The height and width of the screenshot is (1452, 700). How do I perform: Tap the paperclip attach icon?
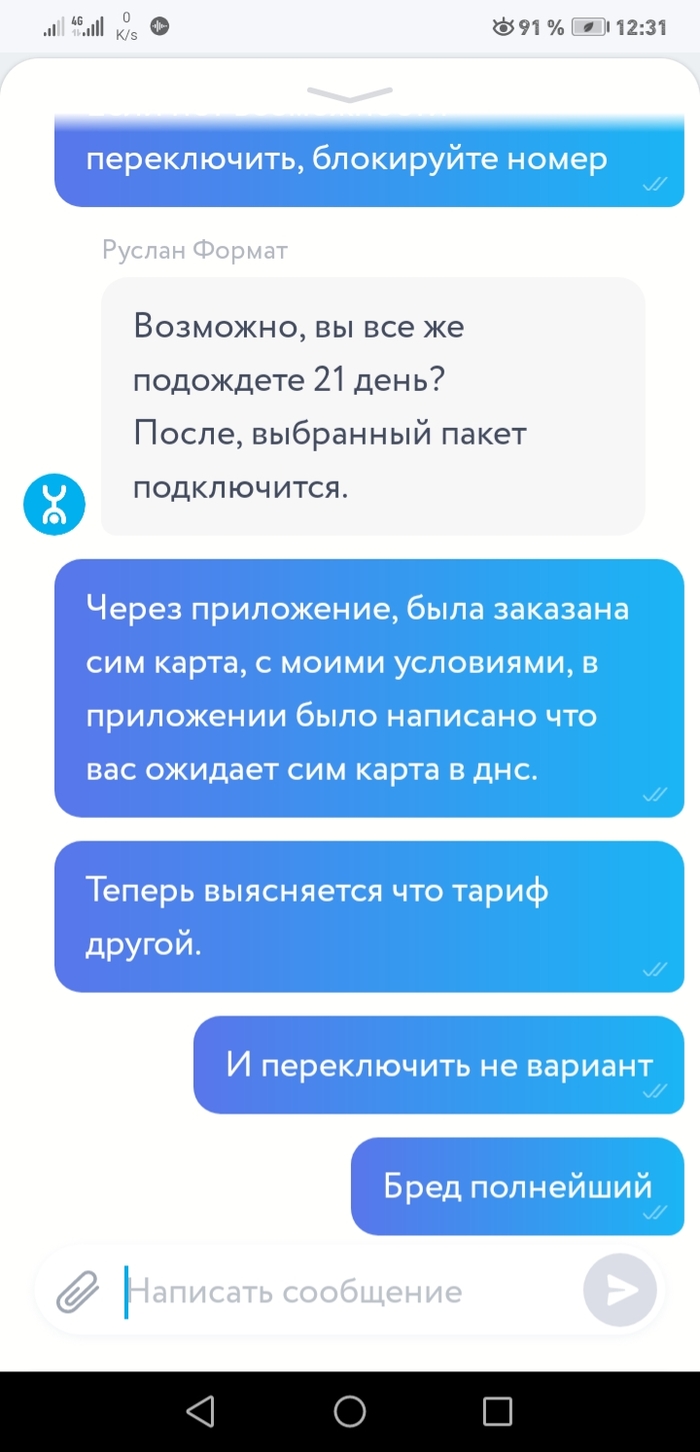[77, 1291]
